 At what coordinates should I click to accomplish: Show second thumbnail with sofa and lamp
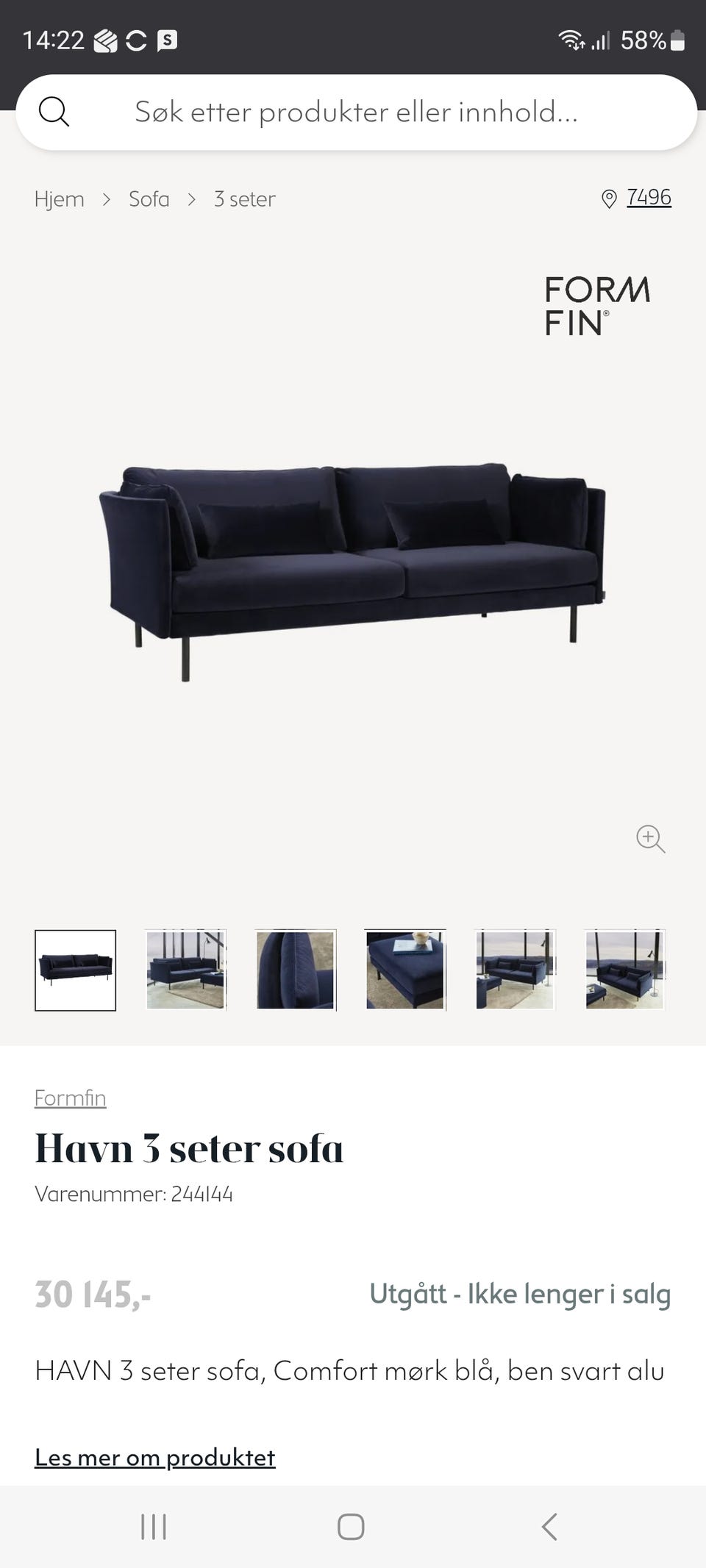[185, 970]
